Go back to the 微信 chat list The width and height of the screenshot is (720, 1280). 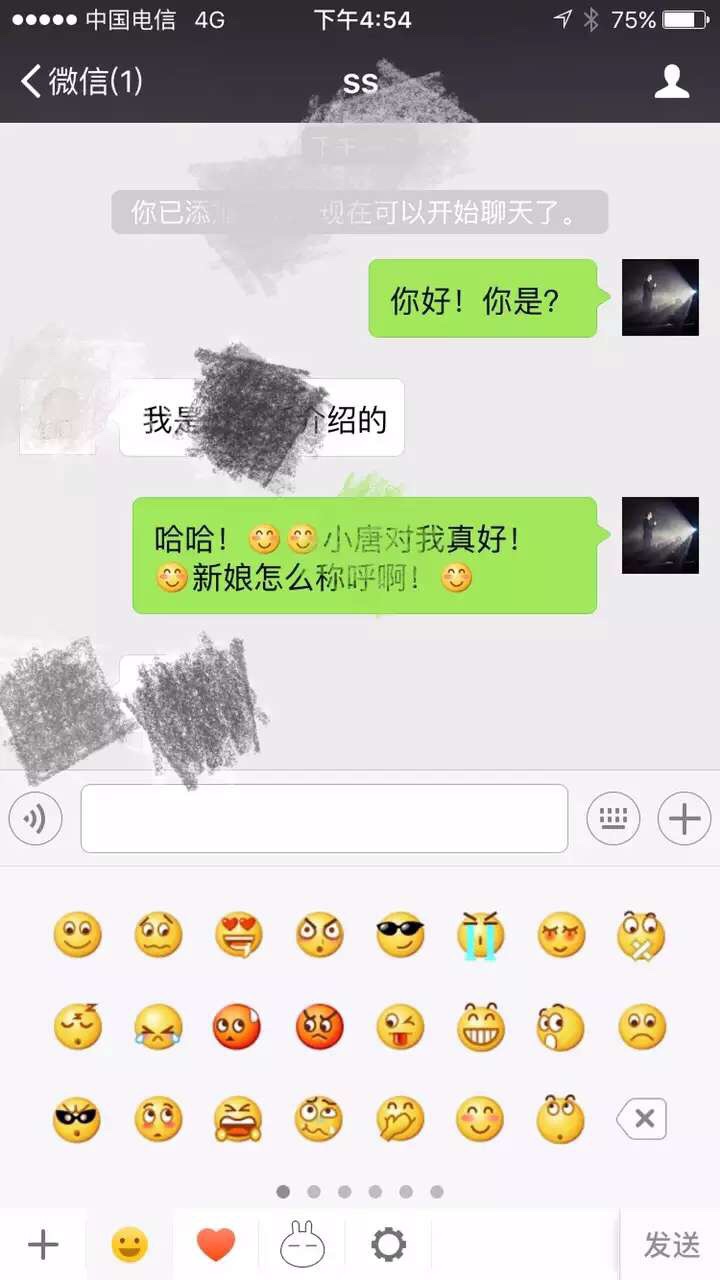(82, 81)
